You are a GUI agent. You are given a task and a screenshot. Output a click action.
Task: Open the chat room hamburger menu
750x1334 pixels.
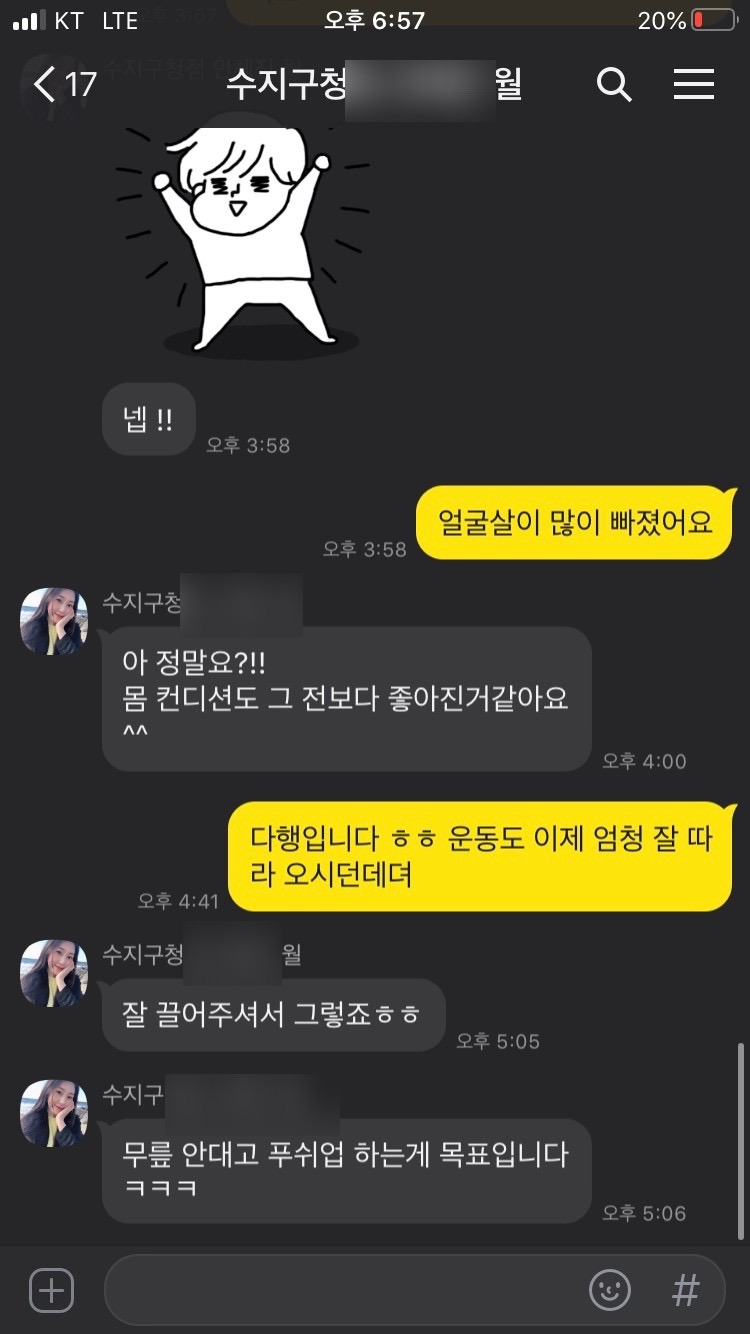pyautogui.click(x=693, y=85)
